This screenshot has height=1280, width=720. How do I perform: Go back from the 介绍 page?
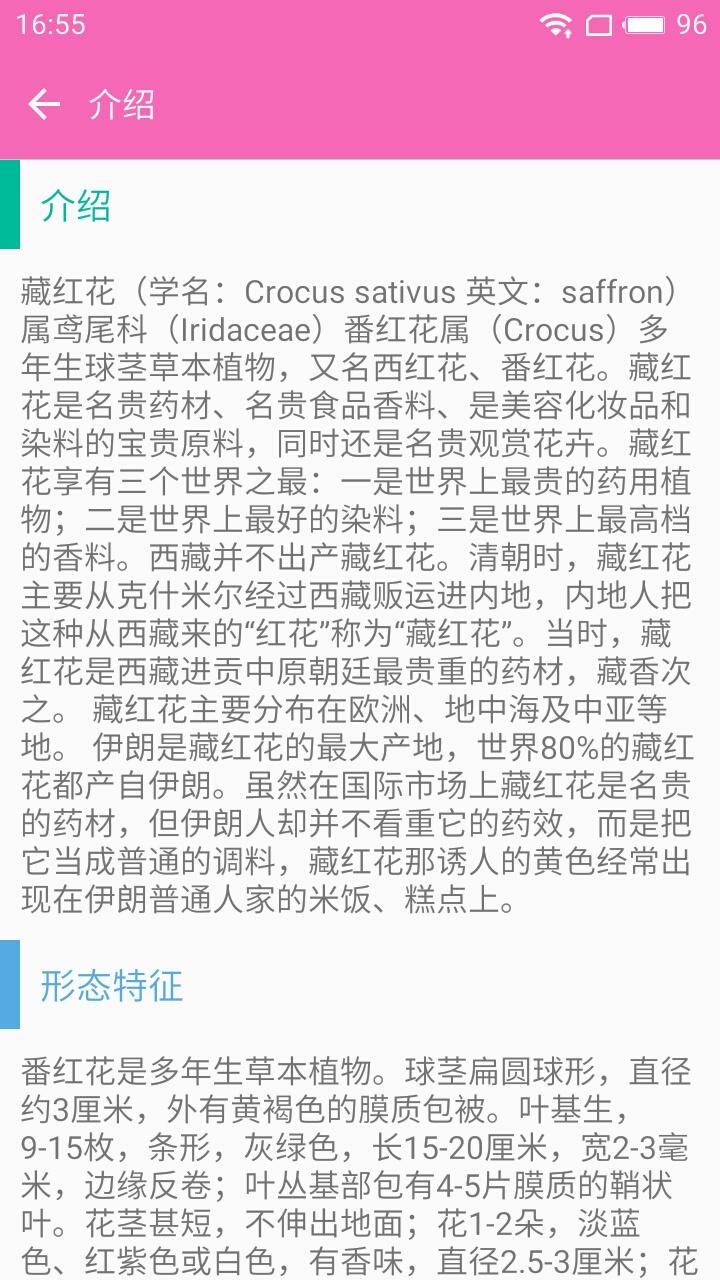coord(44,104)
